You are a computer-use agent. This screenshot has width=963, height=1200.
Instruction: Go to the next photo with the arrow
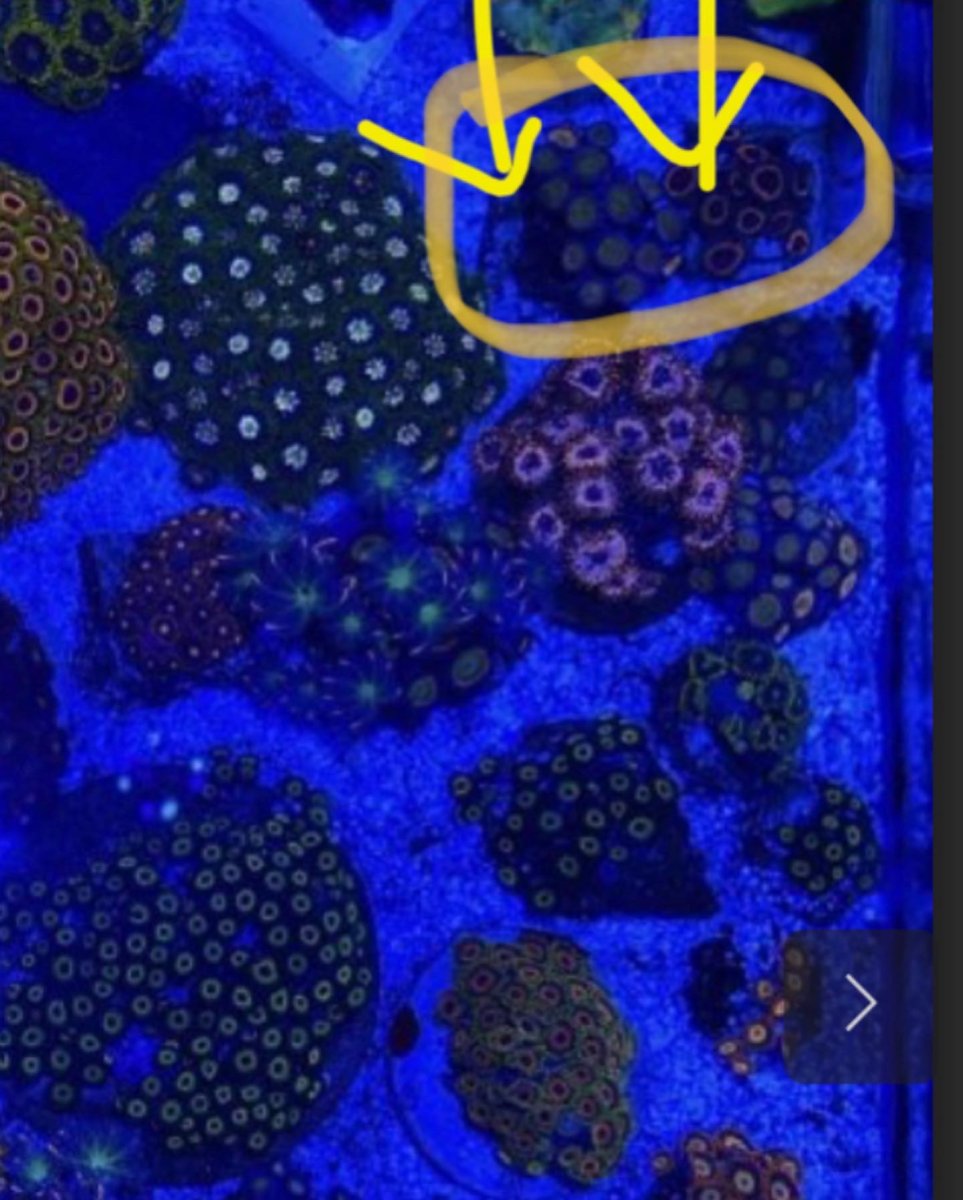pyautogui.click(x=859, y=1004)
